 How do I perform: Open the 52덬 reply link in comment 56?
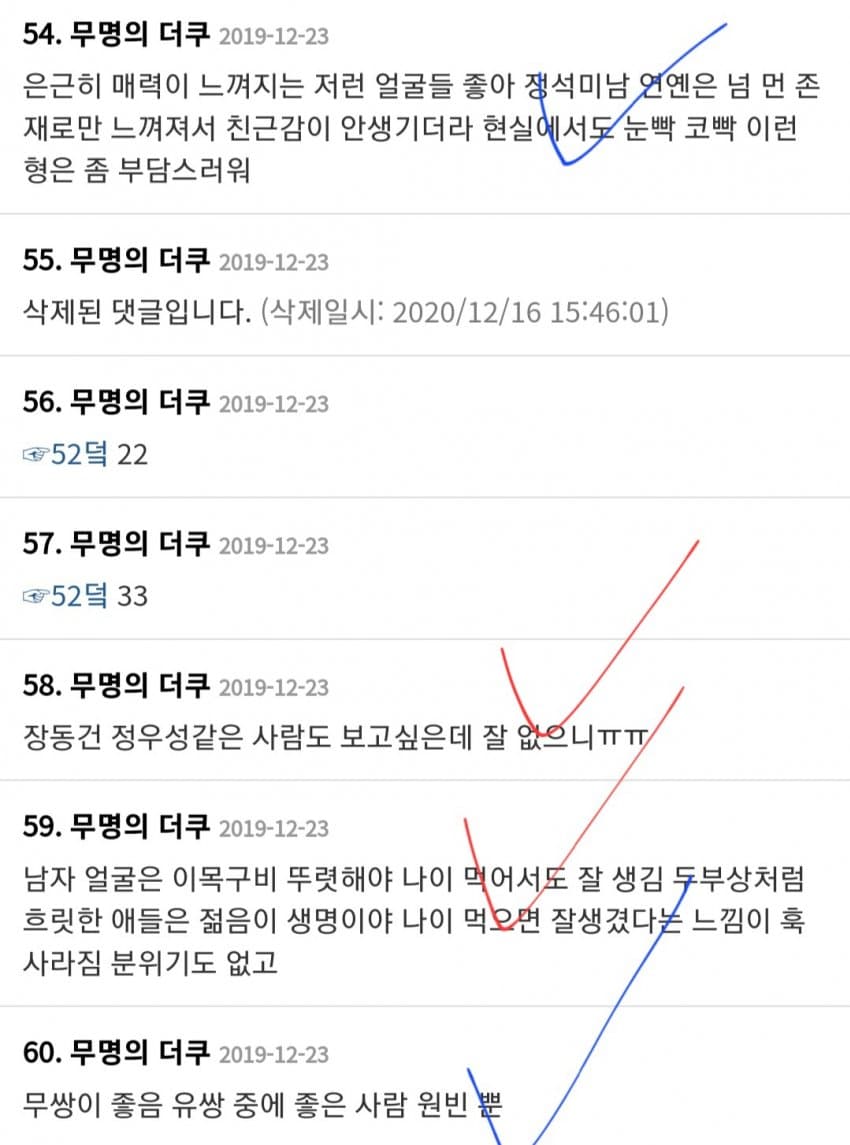pyautogui.click(x=66, y=455)
